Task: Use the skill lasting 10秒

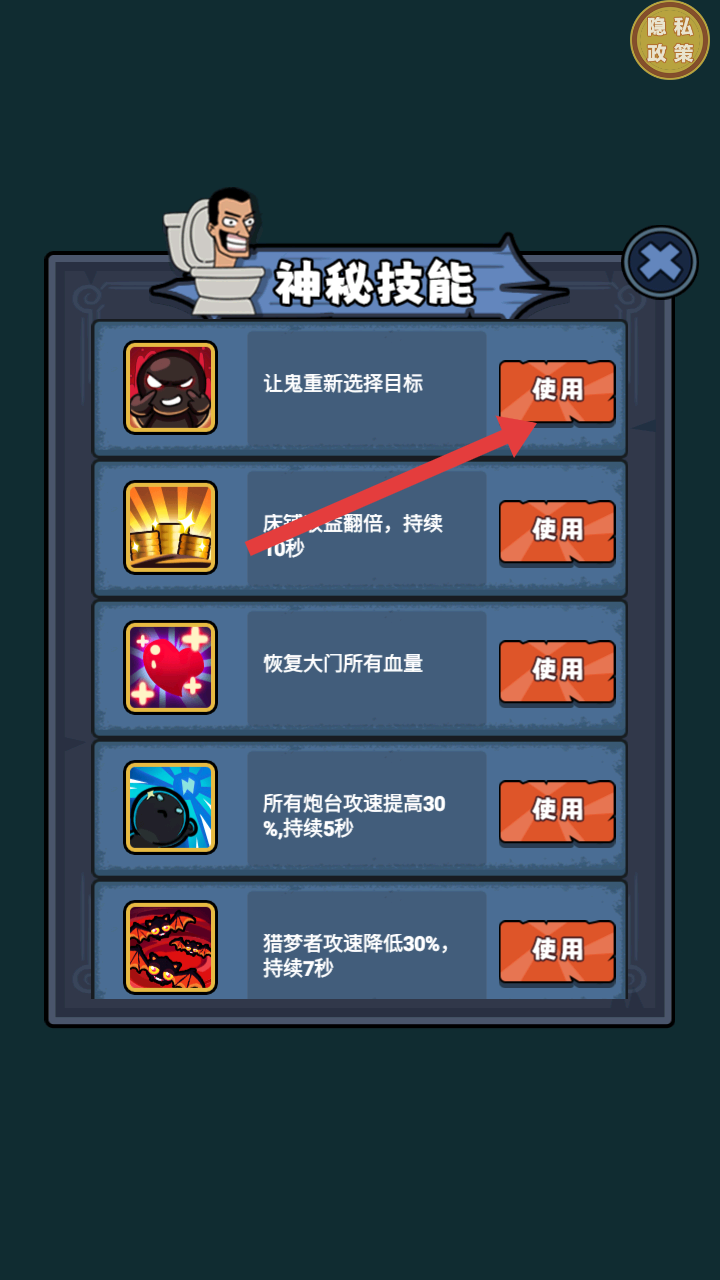Action: click(557, 530)
